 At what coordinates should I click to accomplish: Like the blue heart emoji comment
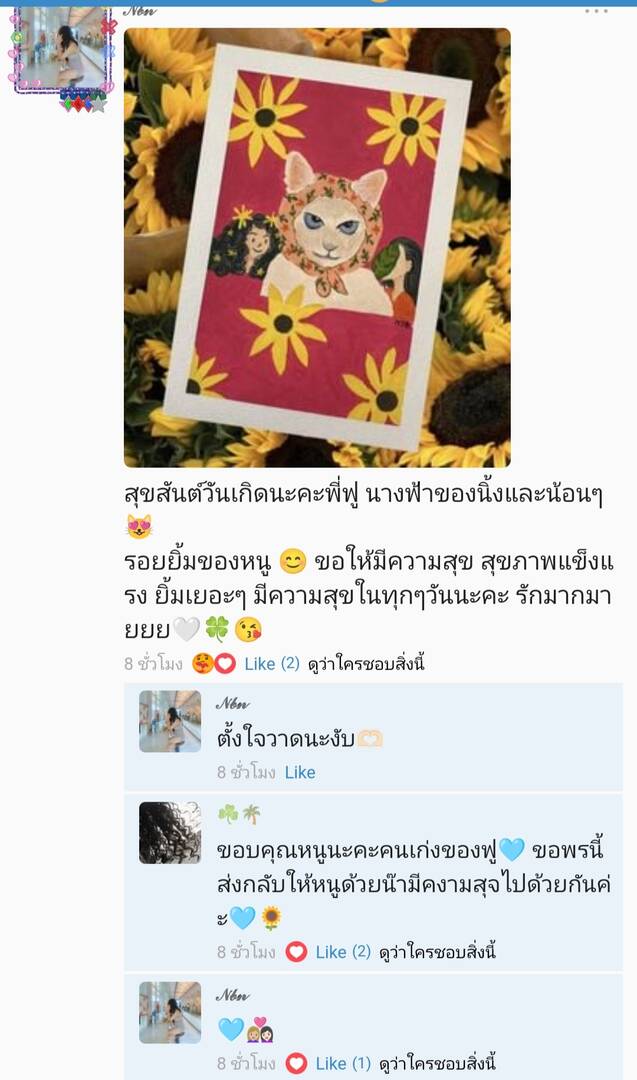coord(330,1063)
